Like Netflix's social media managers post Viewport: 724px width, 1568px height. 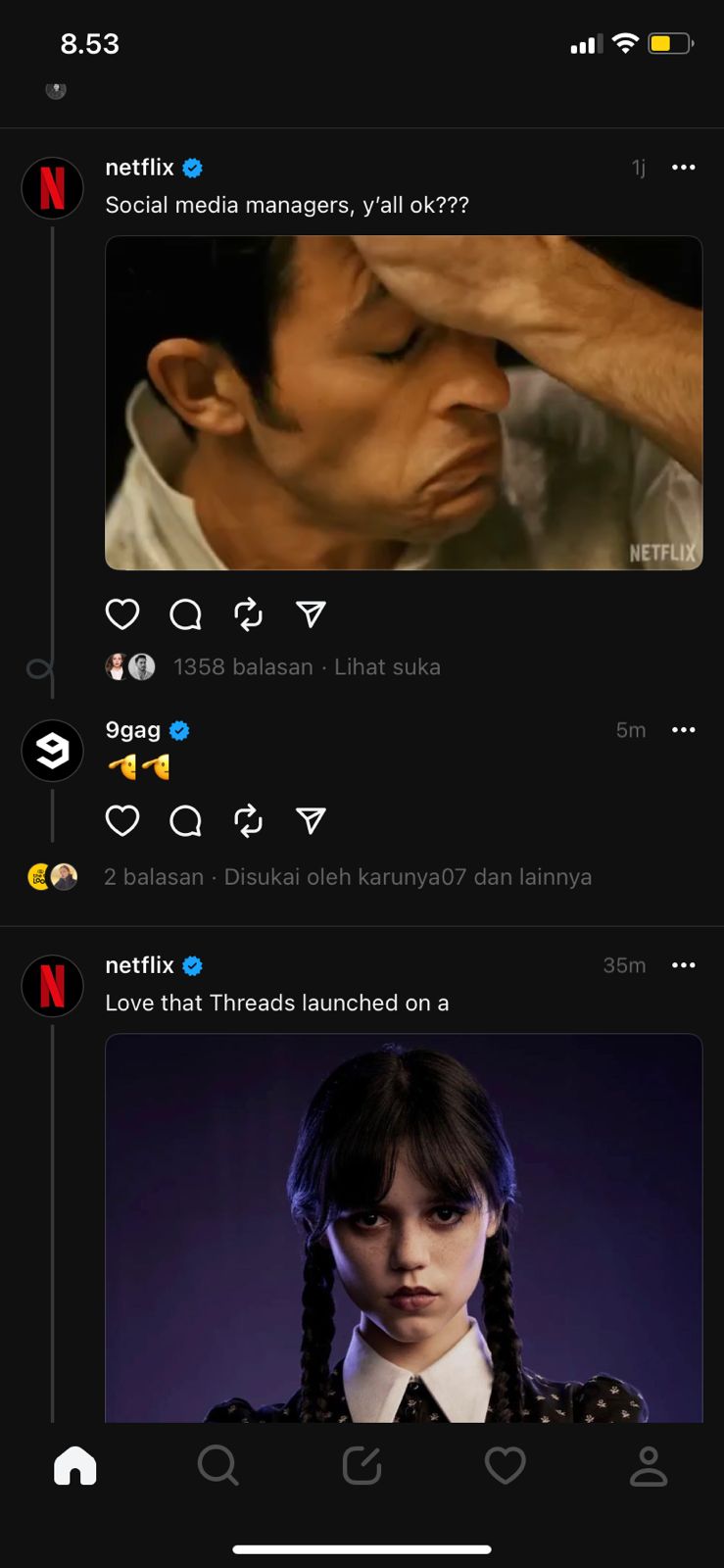tap(122, 614)
